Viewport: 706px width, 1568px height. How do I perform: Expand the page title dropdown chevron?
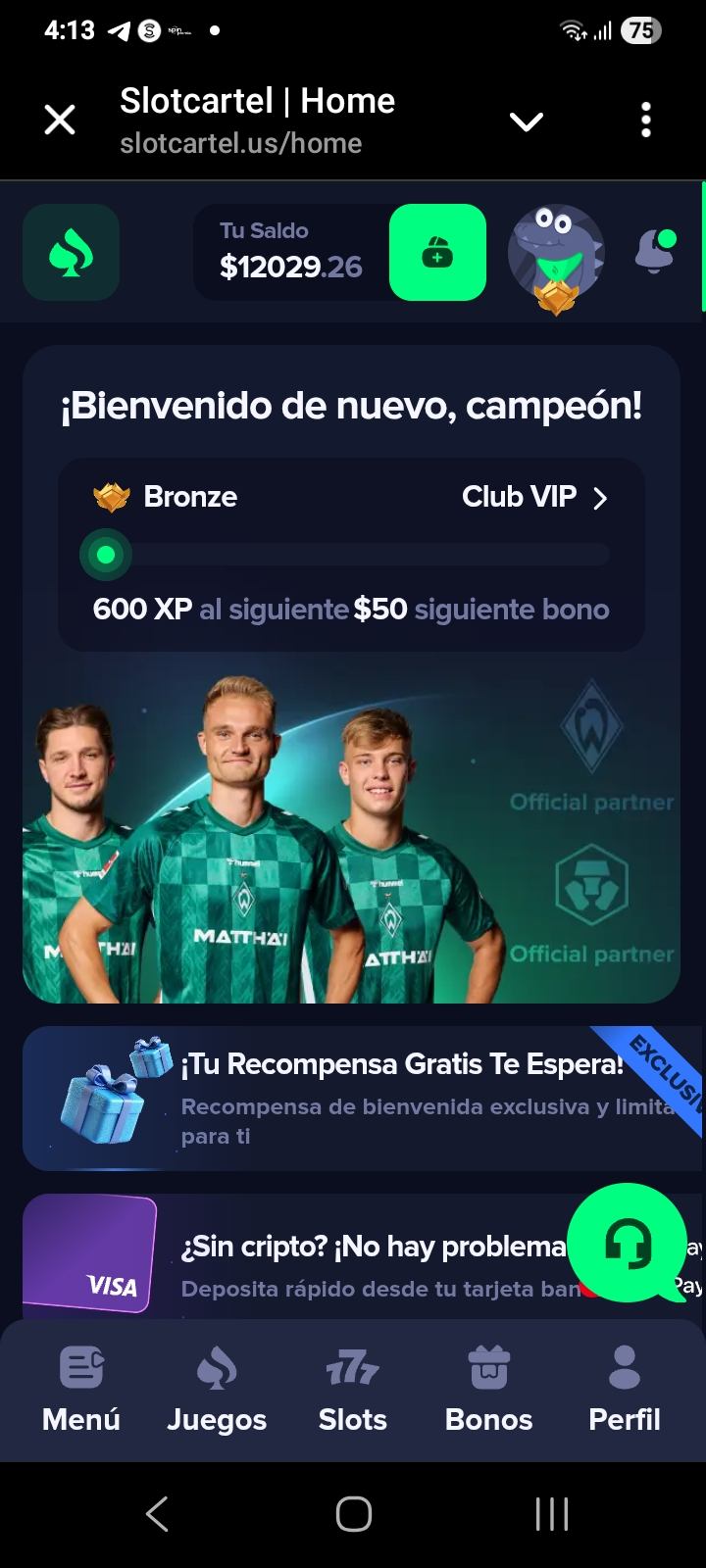[x=527, y=122]
